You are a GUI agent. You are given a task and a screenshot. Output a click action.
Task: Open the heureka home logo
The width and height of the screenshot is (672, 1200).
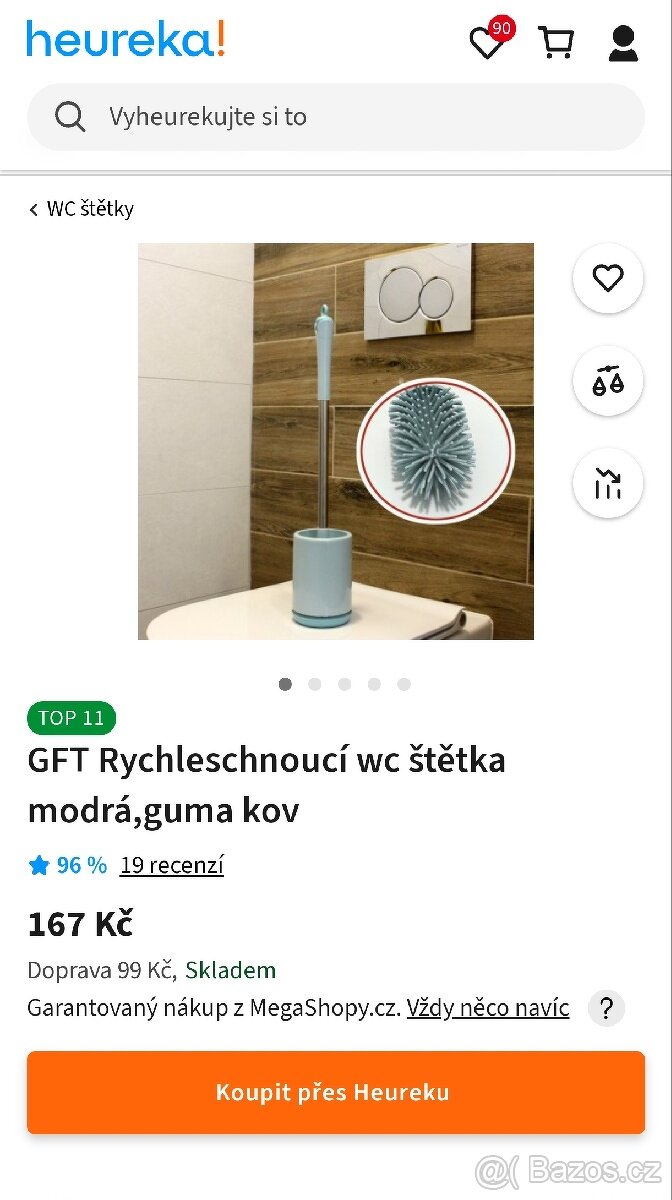click(x=126, y=40)
